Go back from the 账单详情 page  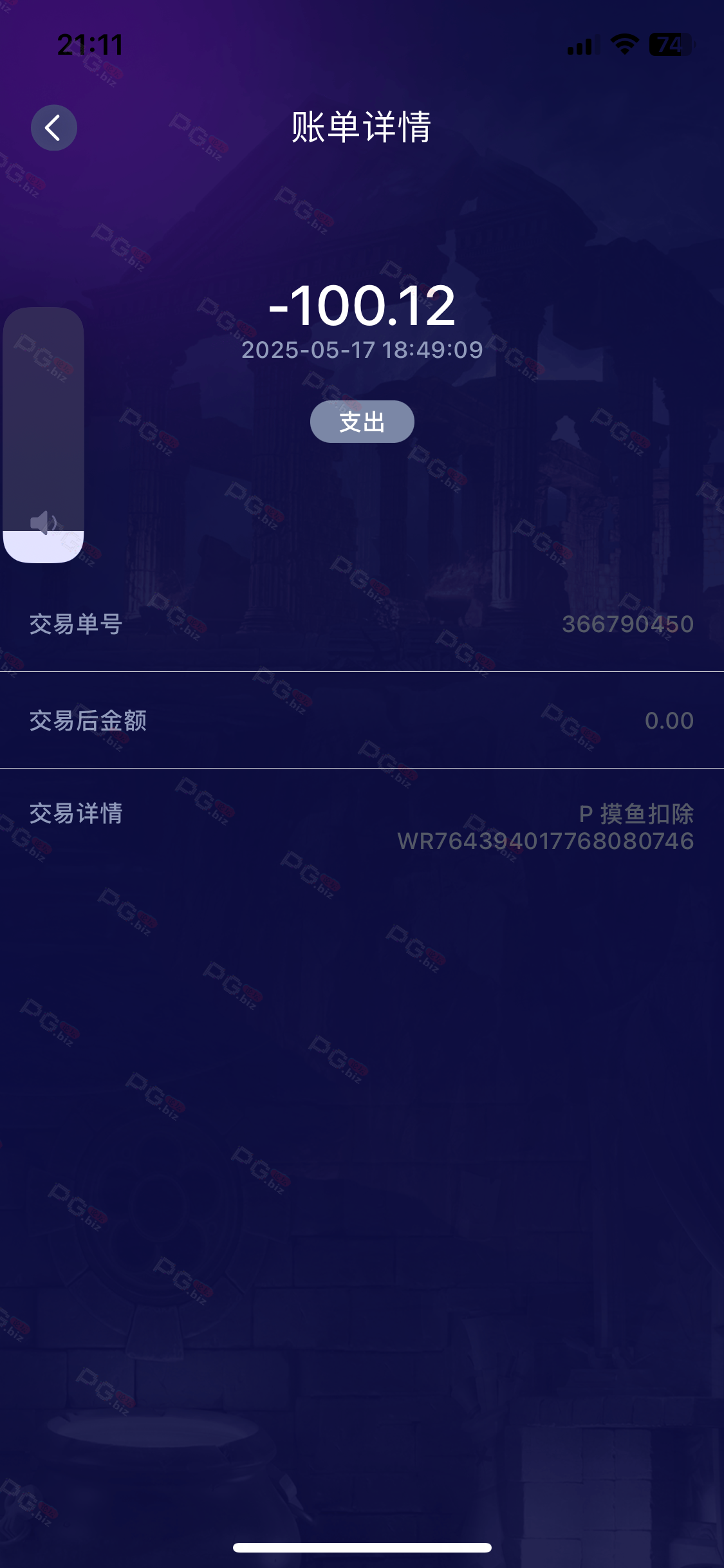coord(54,127)
